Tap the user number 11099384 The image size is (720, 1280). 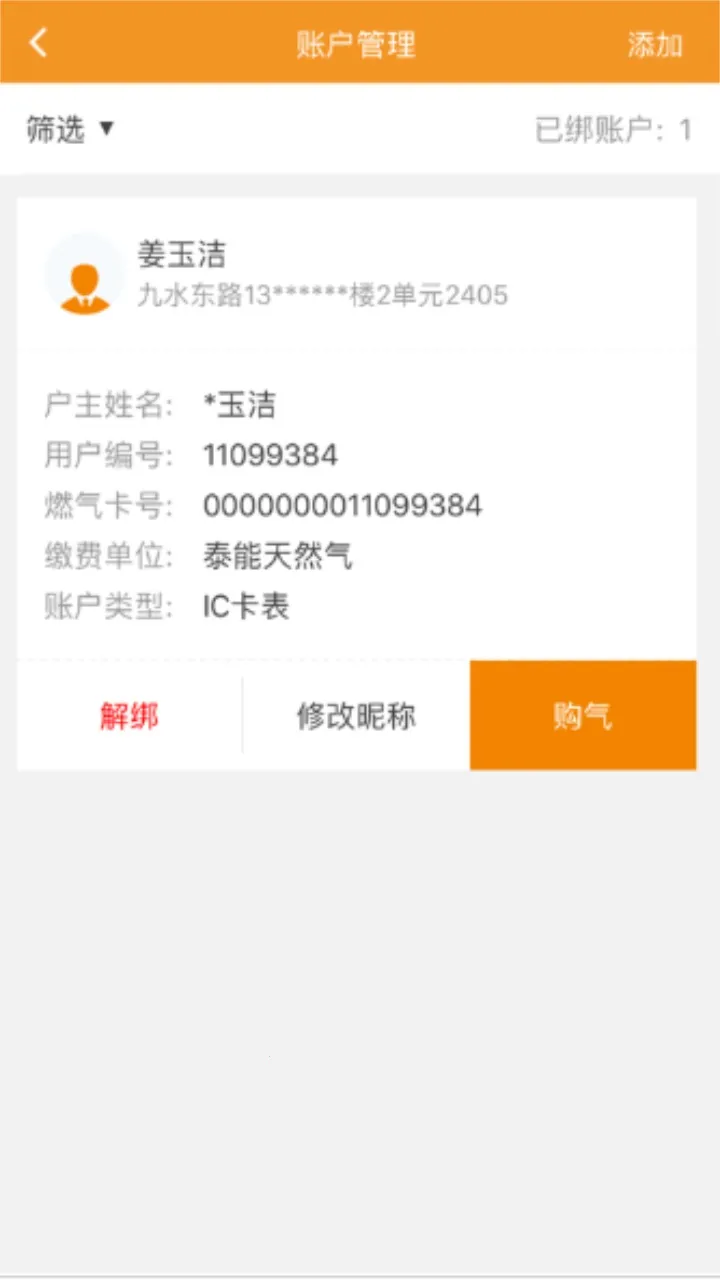point(270,455)
